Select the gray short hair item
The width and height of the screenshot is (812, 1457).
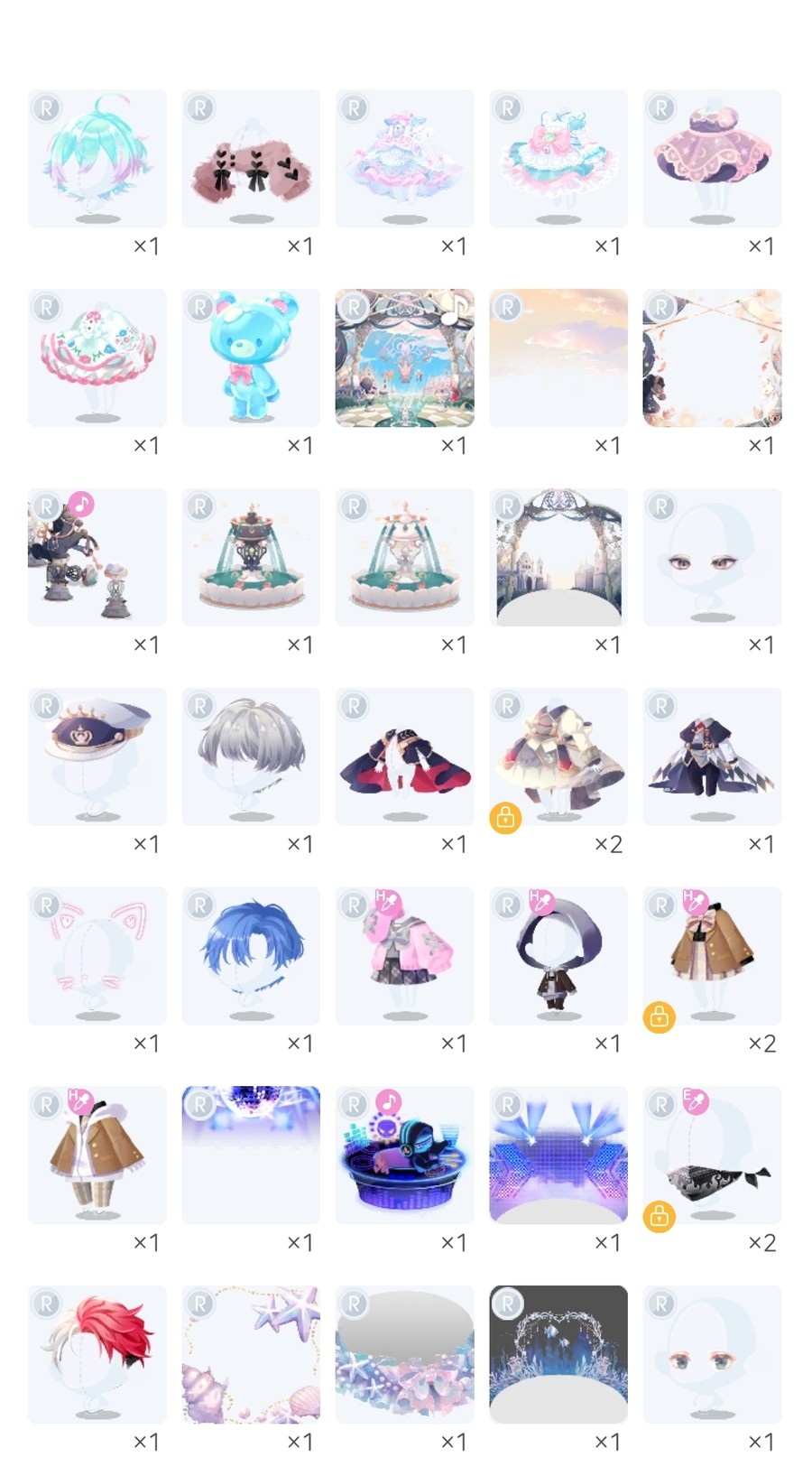coord(251,756)
